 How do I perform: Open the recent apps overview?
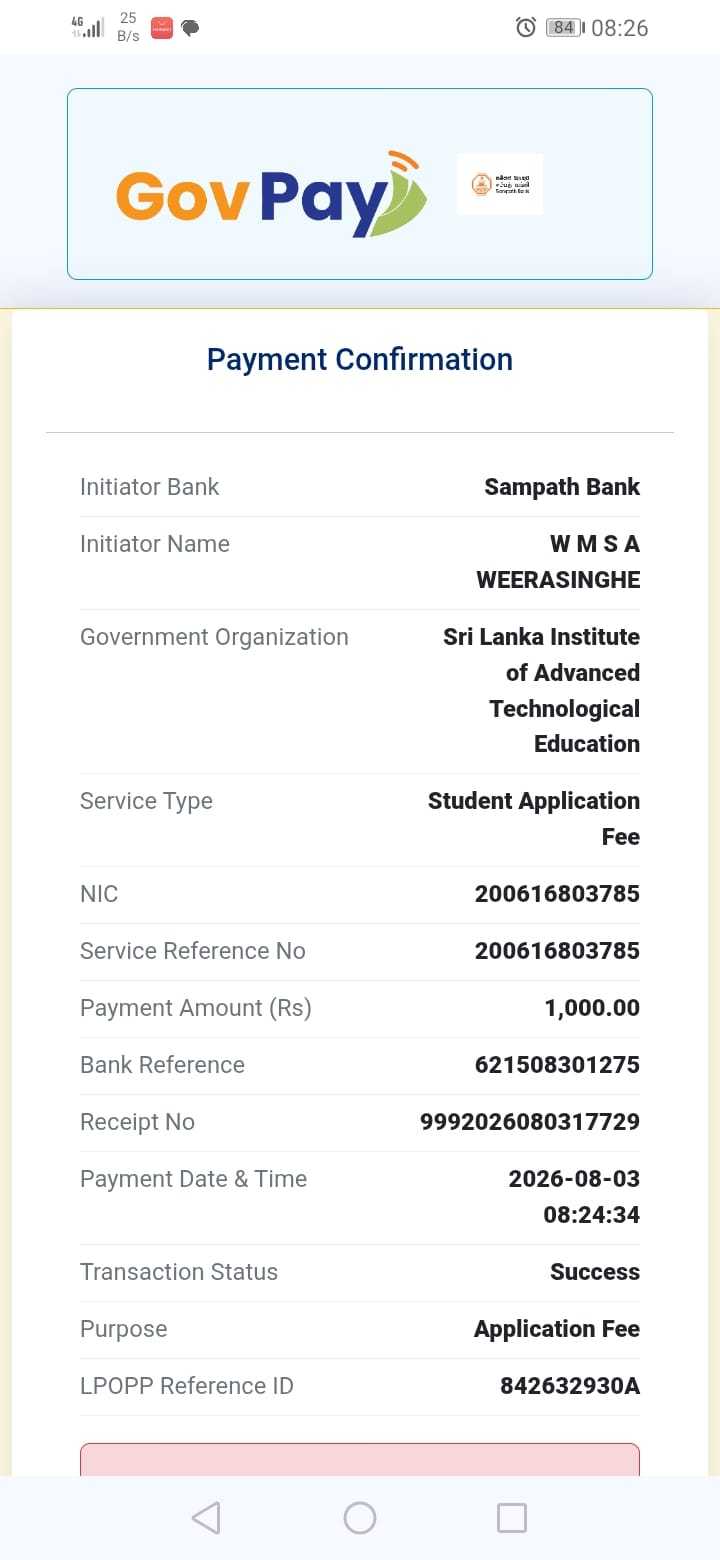tap(512, 1518)
